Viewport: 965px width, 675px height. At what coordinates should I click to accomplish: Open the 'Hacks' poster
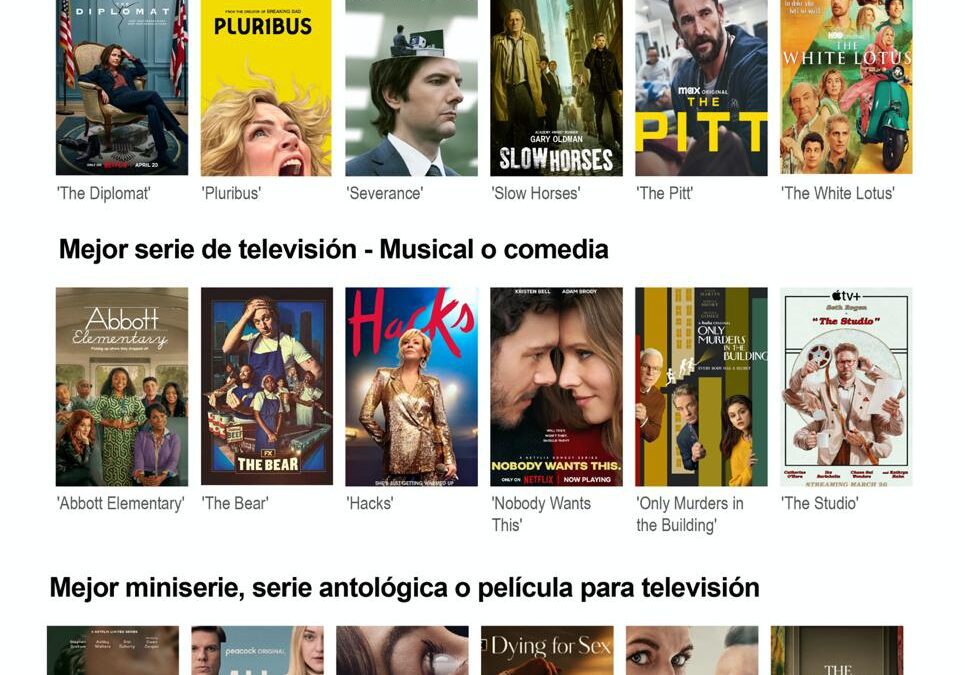(411, 386)
